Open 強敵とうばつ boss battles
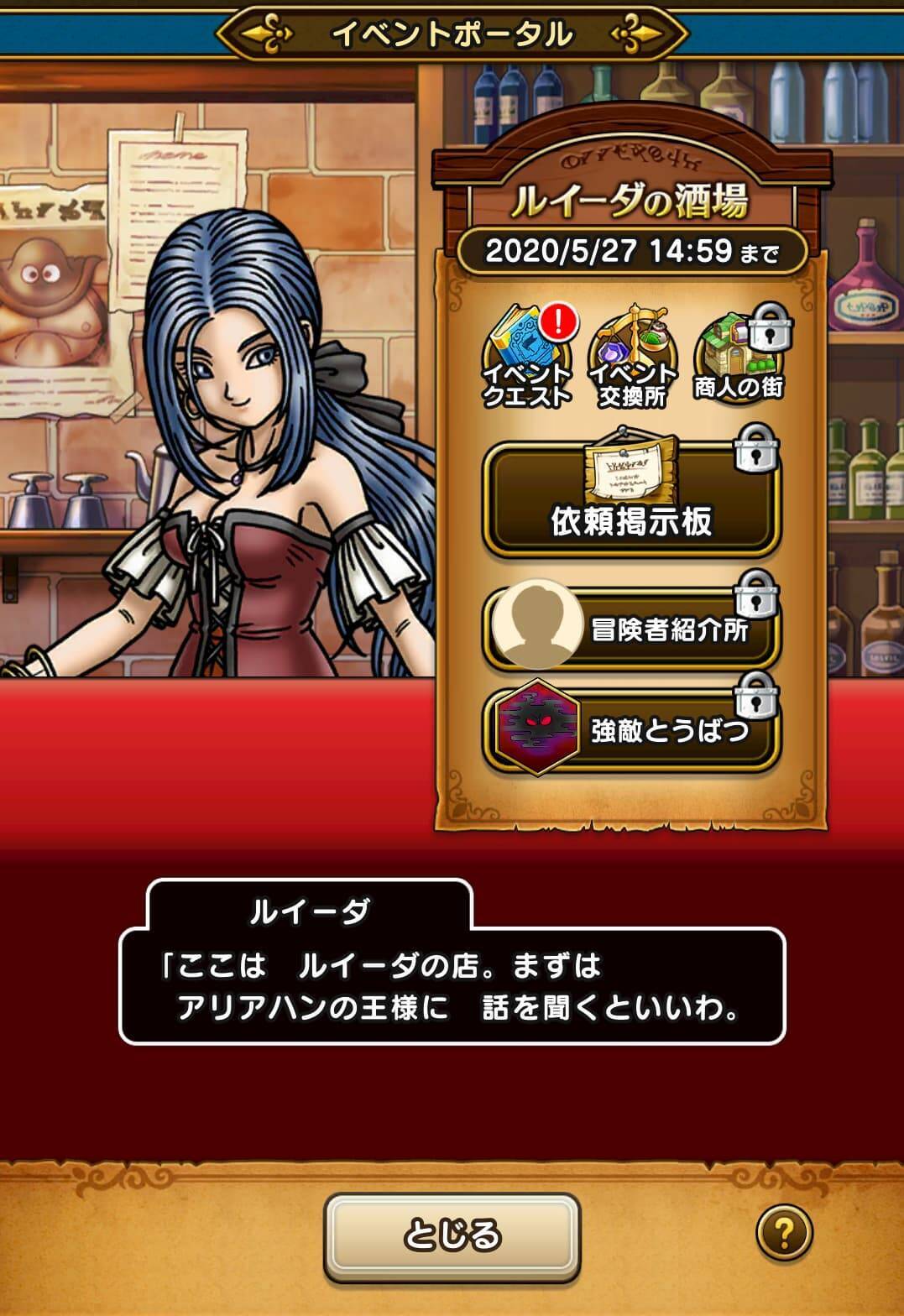 [631, 730]
